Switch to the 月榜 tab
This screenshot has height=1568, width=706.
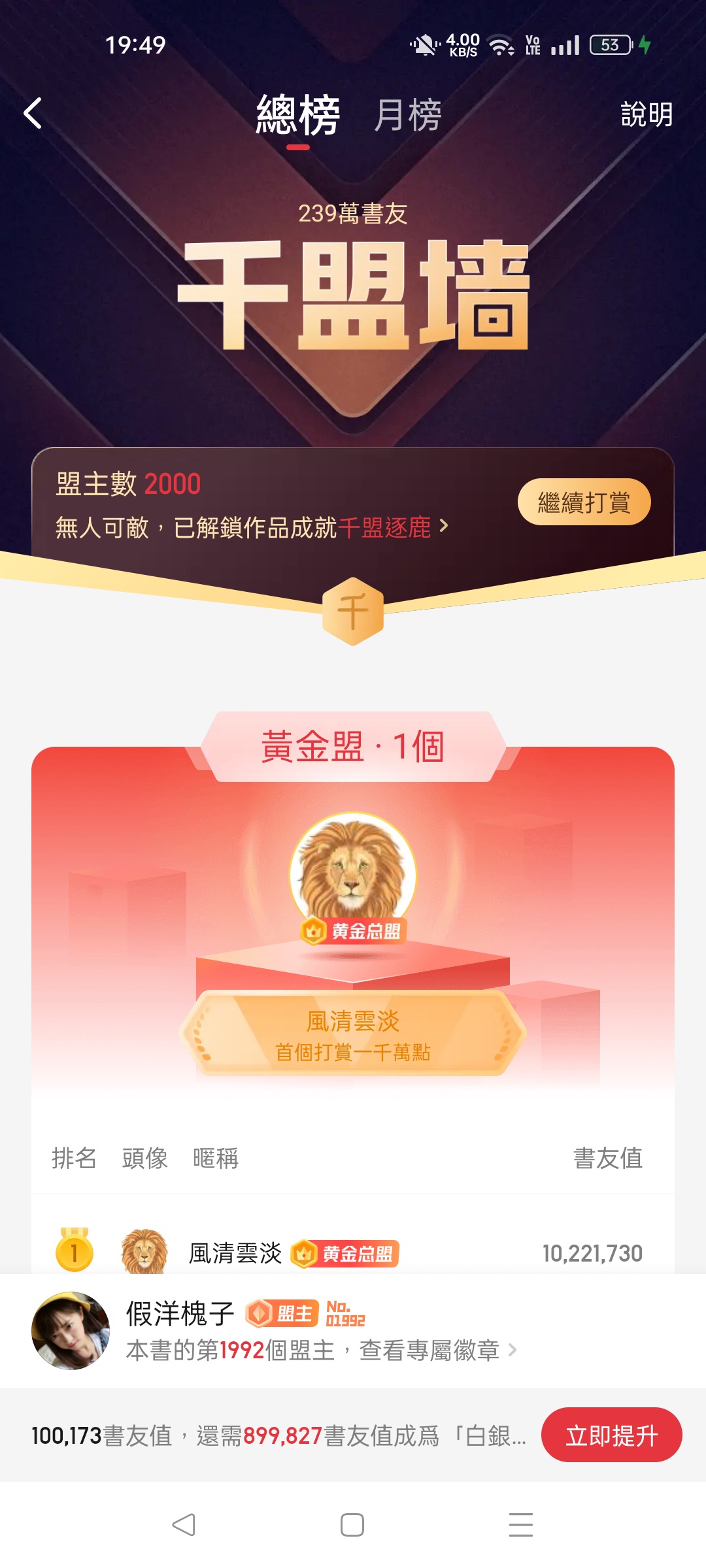point(408,115)
